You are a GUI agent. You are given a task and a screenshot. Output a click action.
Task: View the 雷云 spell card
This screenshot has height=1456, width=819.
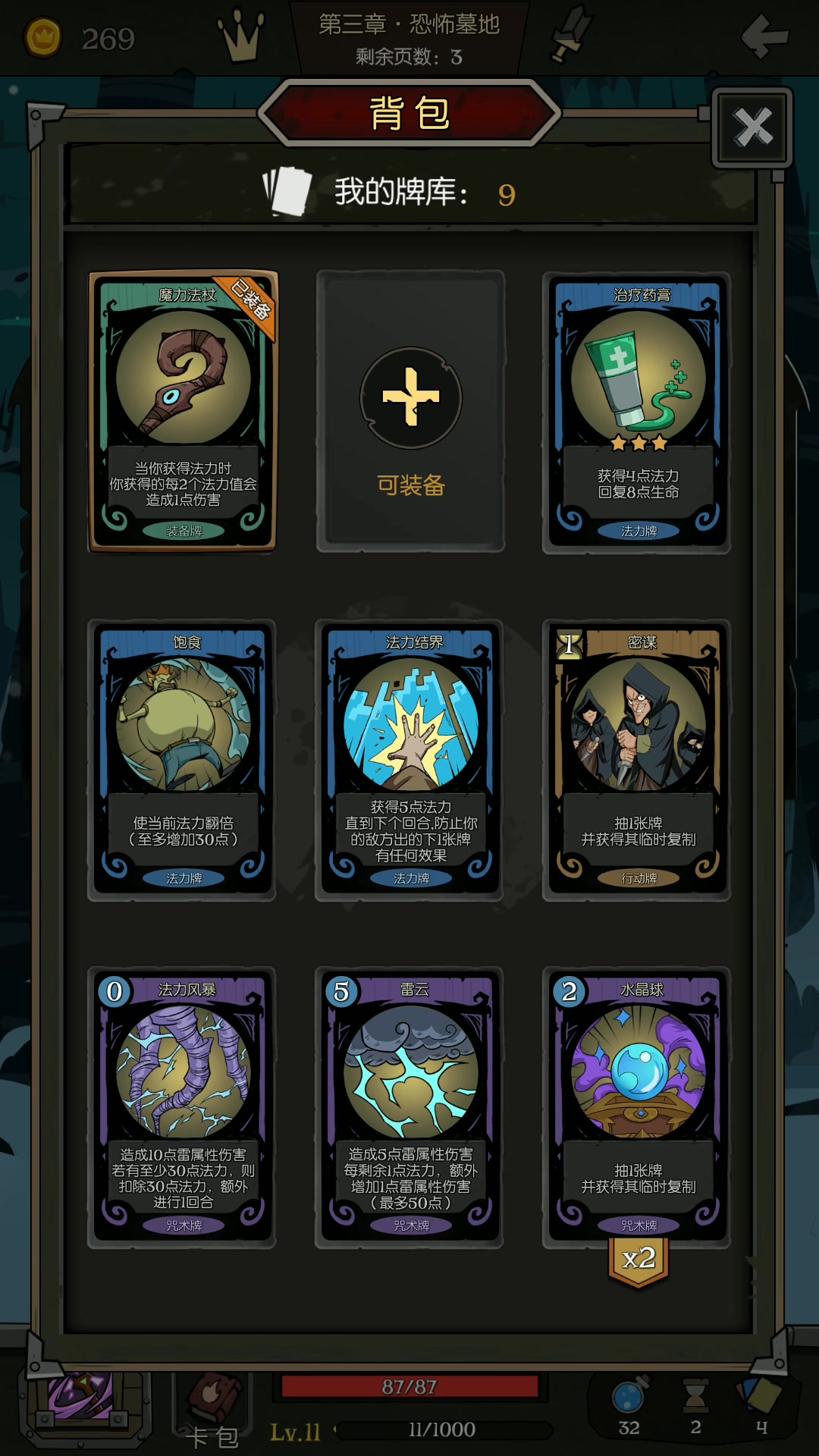pos(409,1107)
